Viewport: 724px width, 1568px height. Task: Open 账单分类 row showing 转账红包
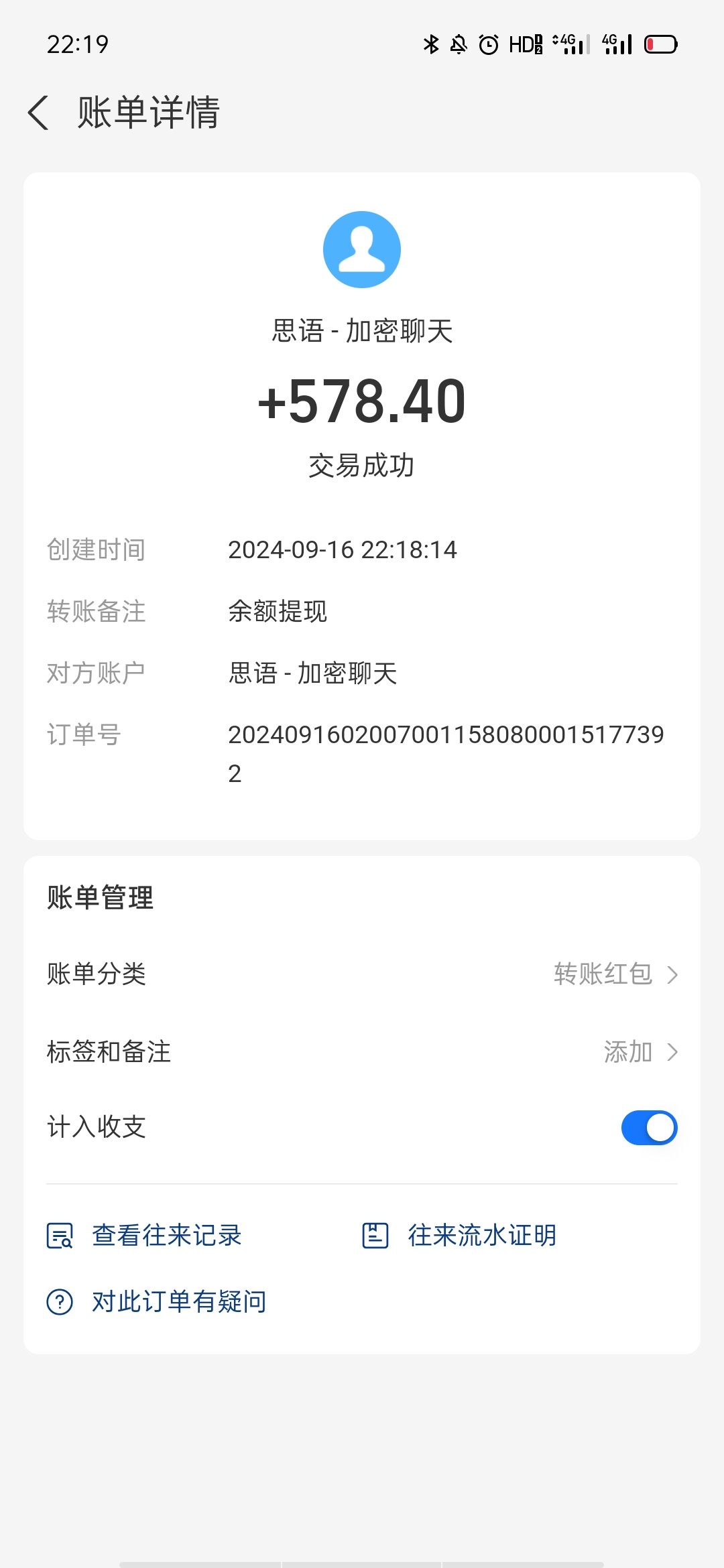click(x=362, y=974)
